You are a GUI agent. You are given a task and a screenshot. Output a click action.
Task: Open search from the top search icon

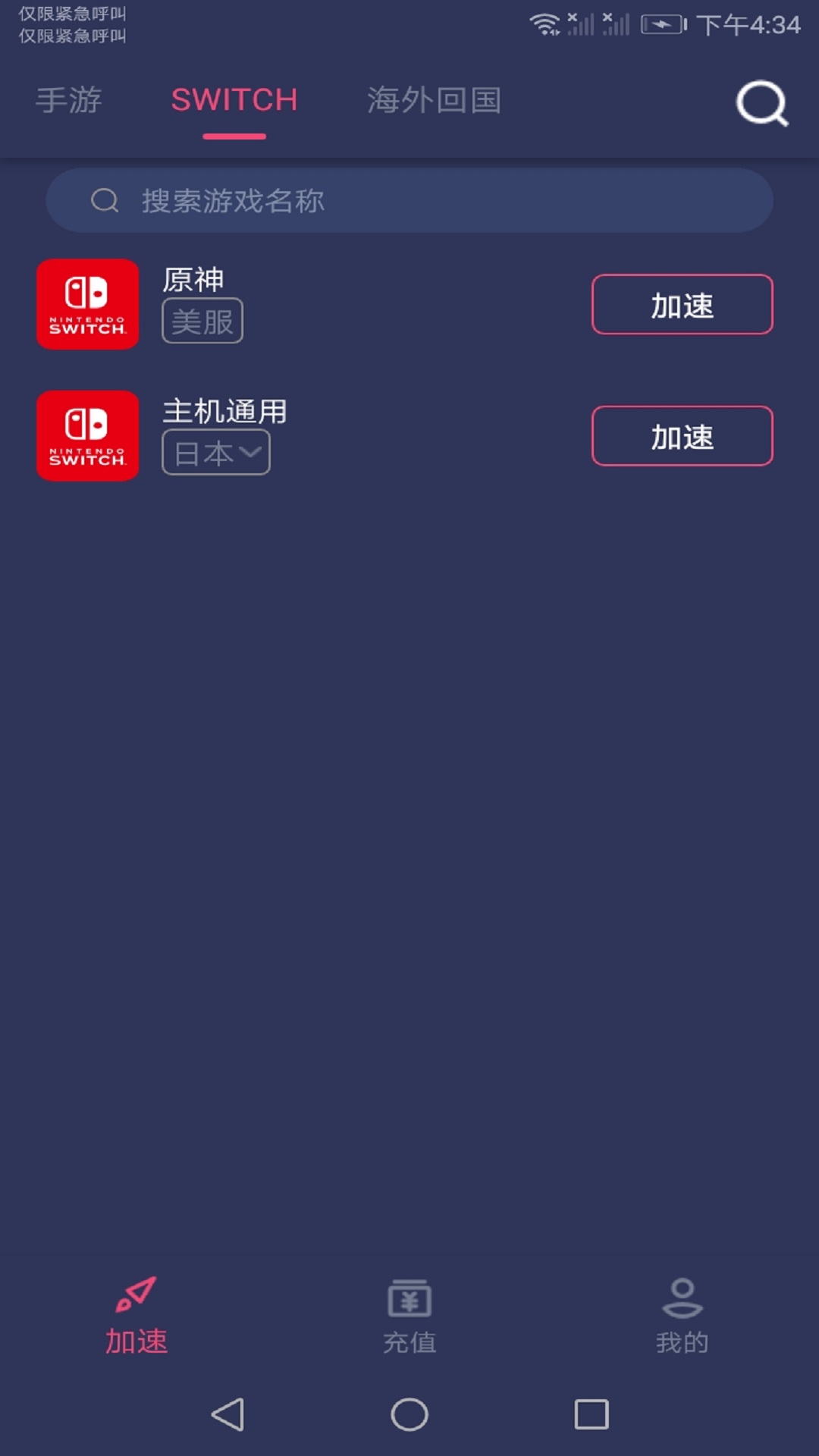[762, 103]
